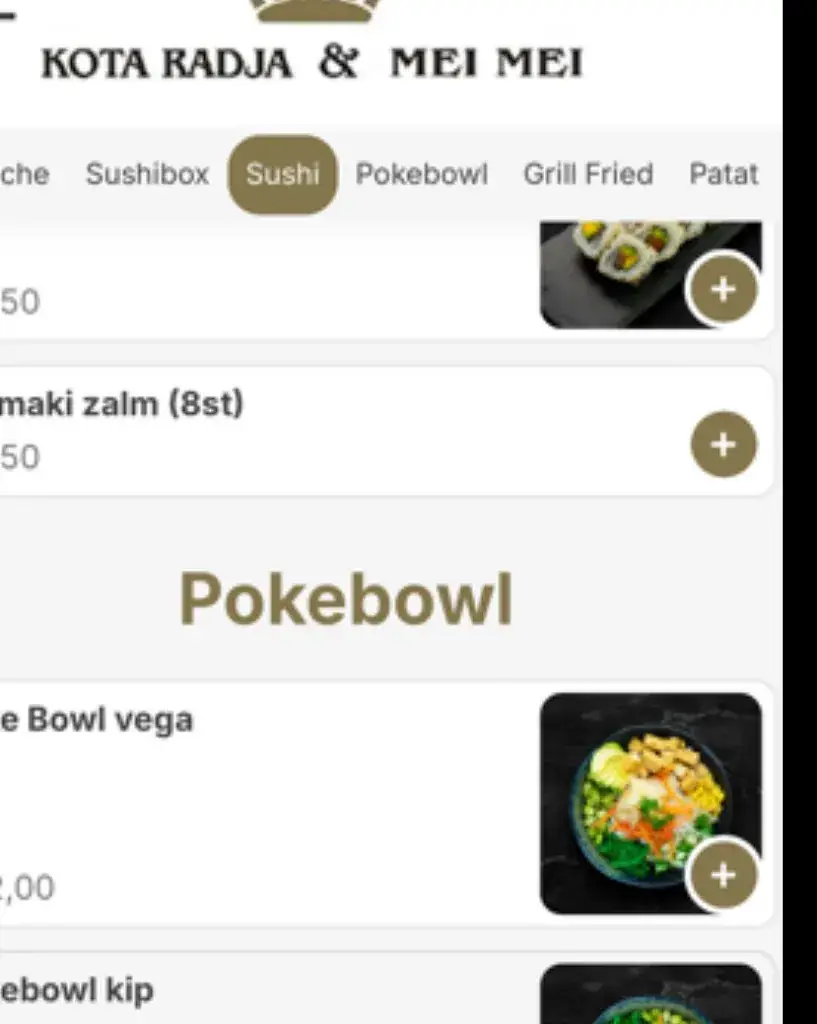817x1024 pixels.
Task: Open the Grill Fried category tab
Action: pos(588,174)
